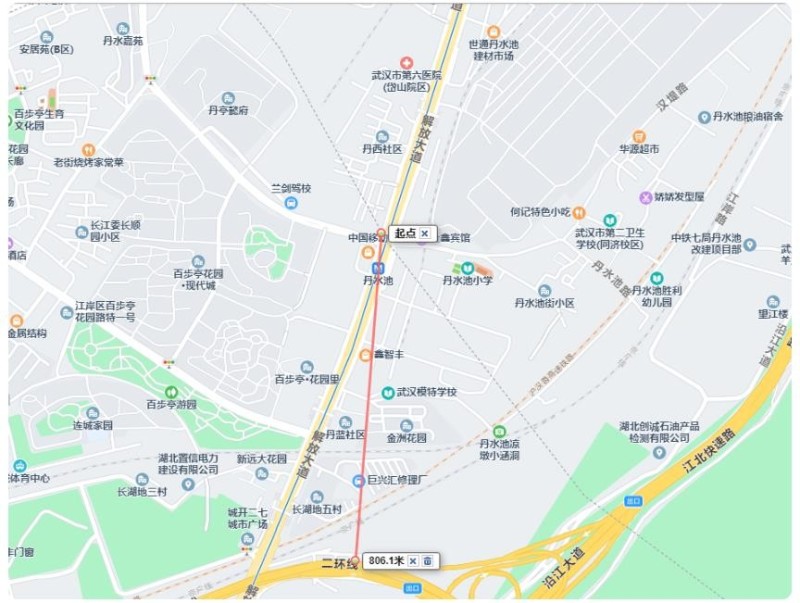Select the 丹水池 metro station marker
Screen dimensions: 800x603
point(379,268)
